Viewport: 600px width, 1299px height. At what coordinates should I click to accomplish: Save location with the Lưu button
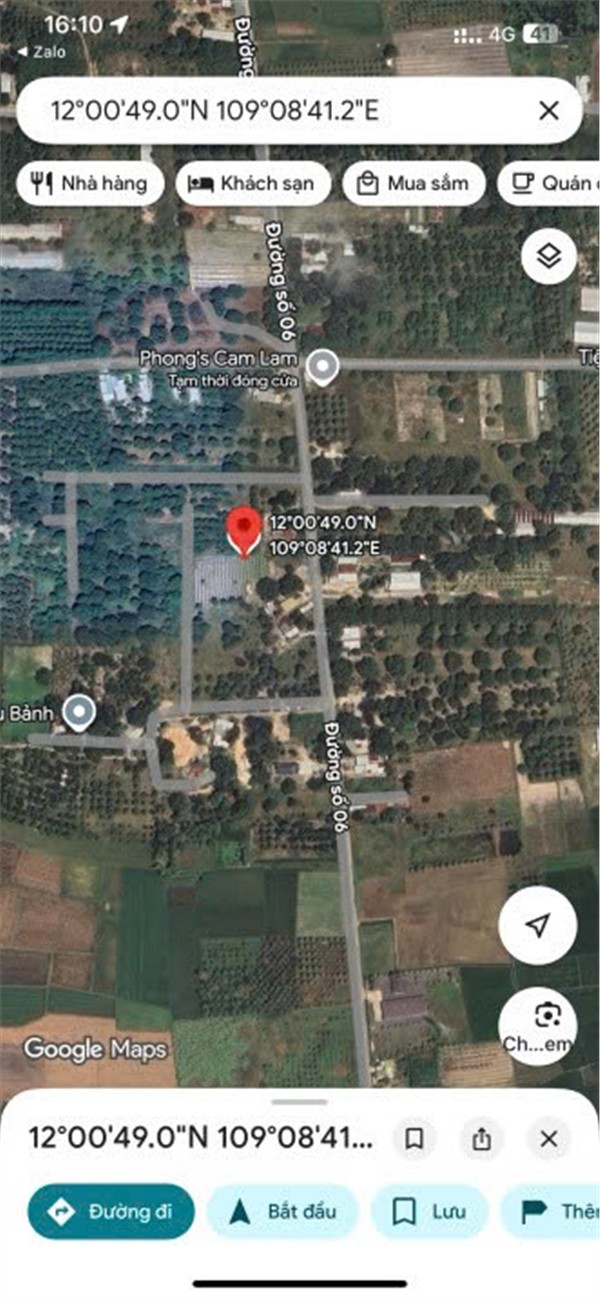[431, 1211]
